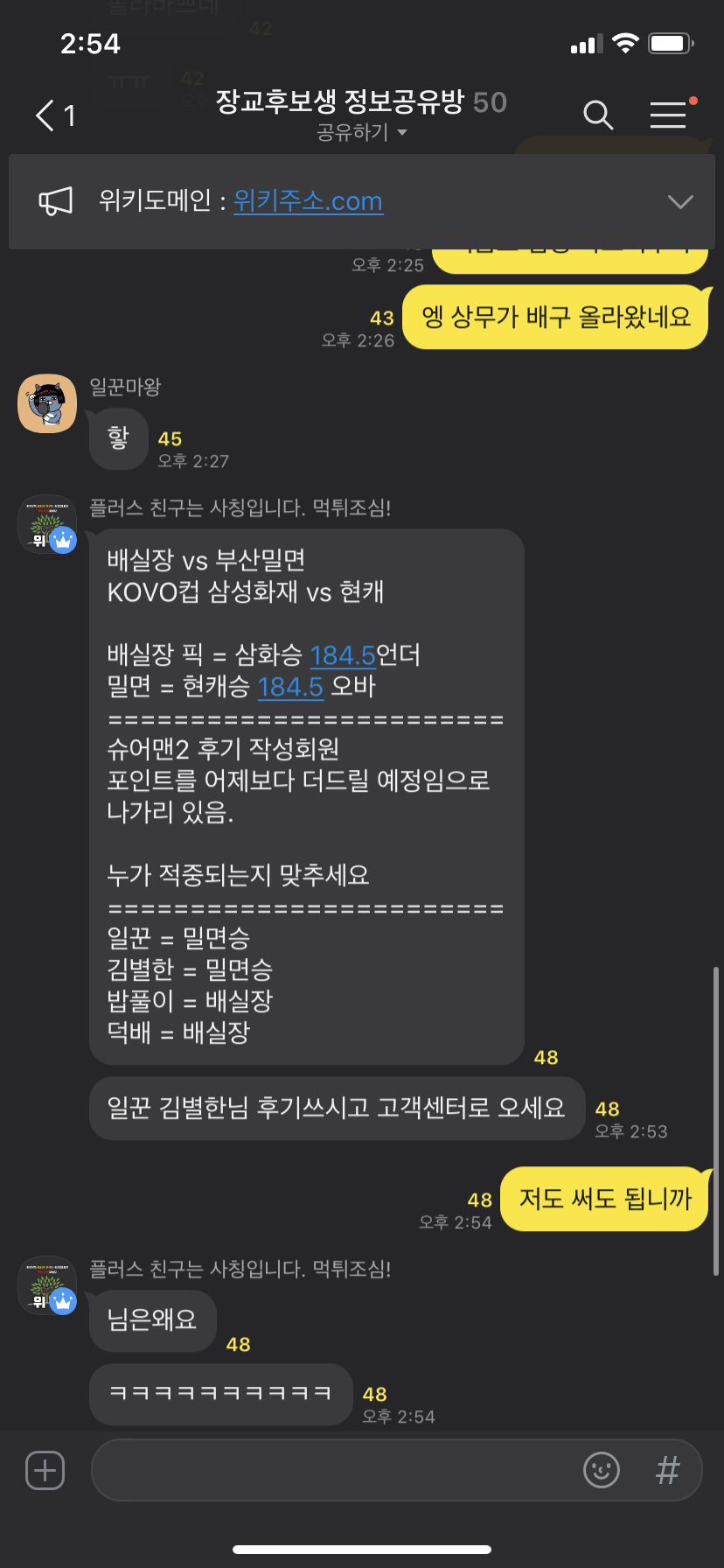Open the plus attachment menu

45,1470
